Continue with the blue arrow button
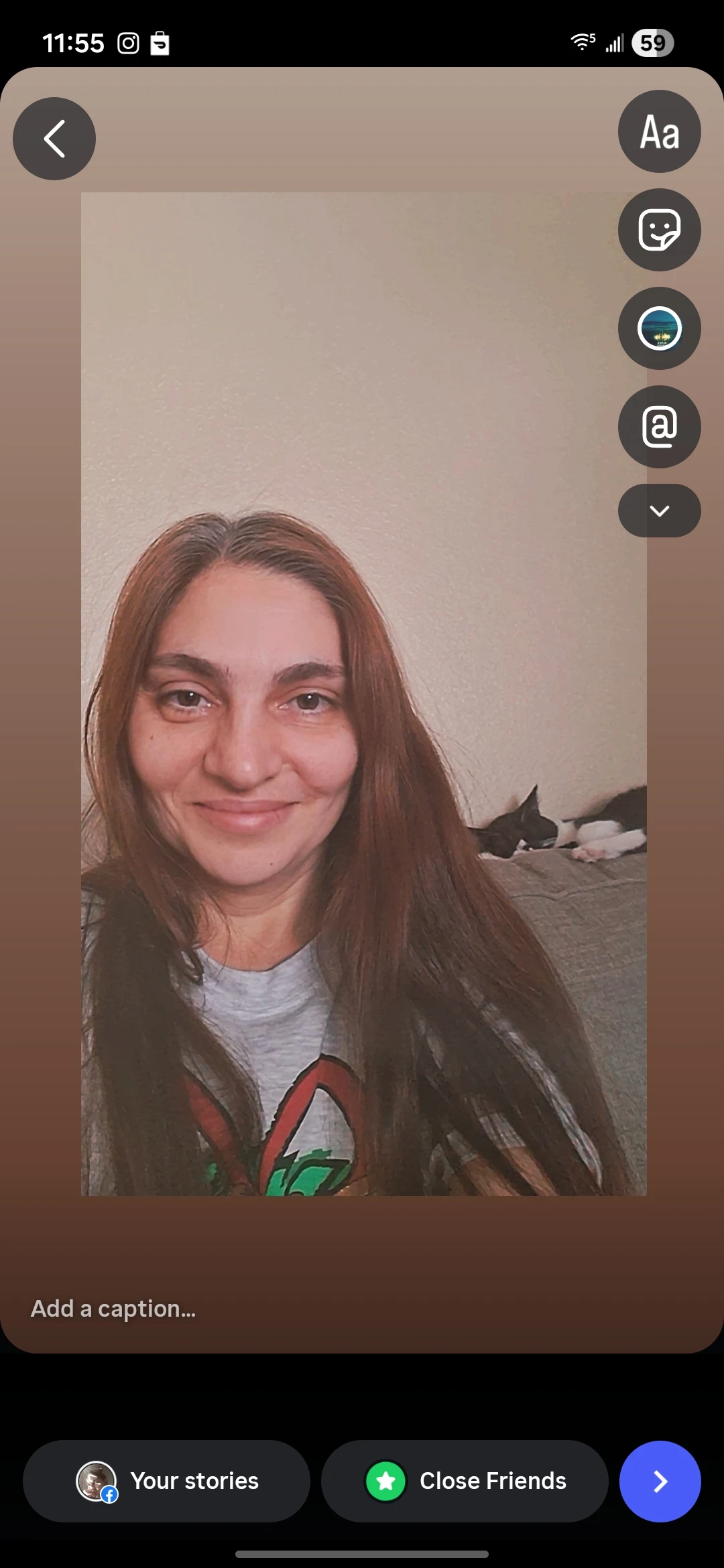Viewport: 724px width, 1568px height. tap(660, 1481)
